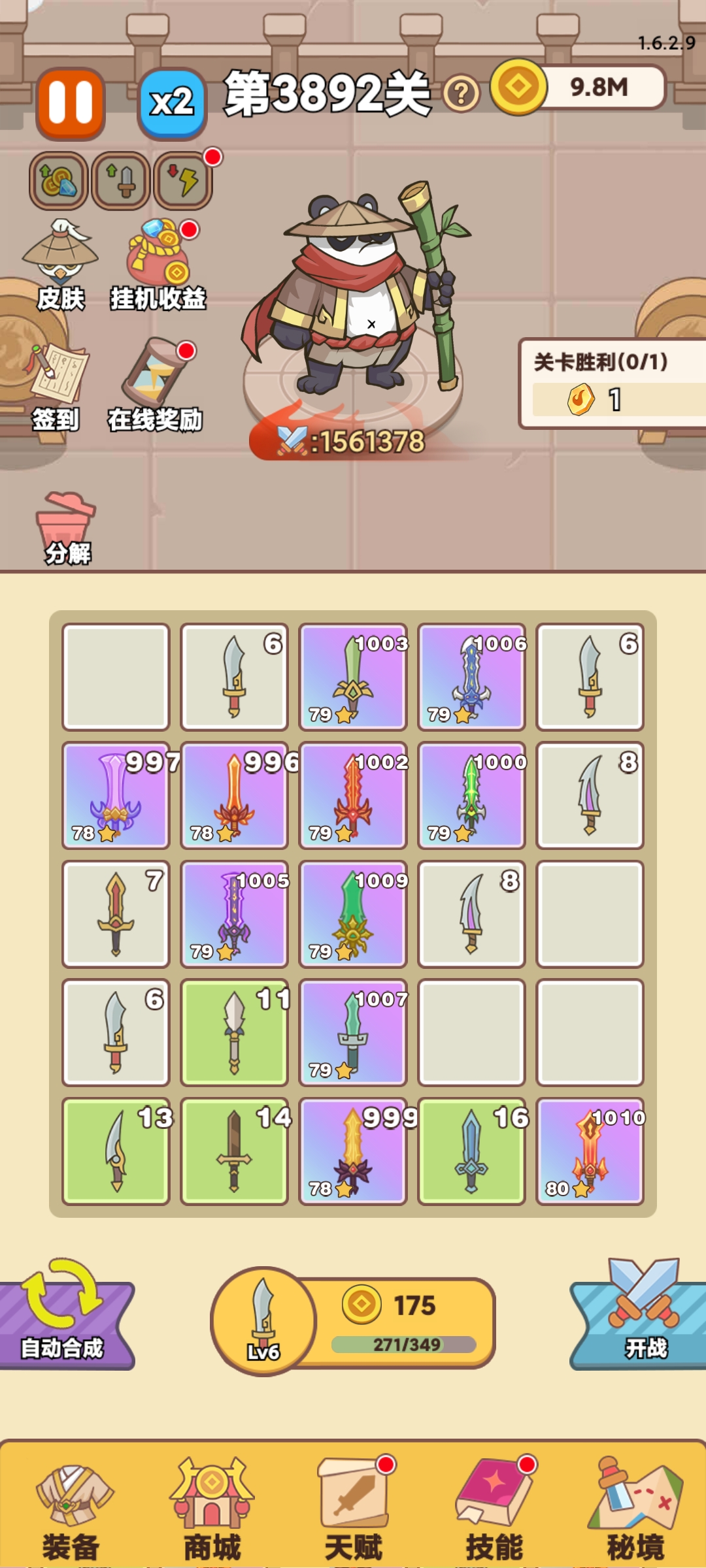The height and width of the screenshot is (1568, 706).
Task: Switch to the 天赋 talent tab
Action: click(353, 1509)
